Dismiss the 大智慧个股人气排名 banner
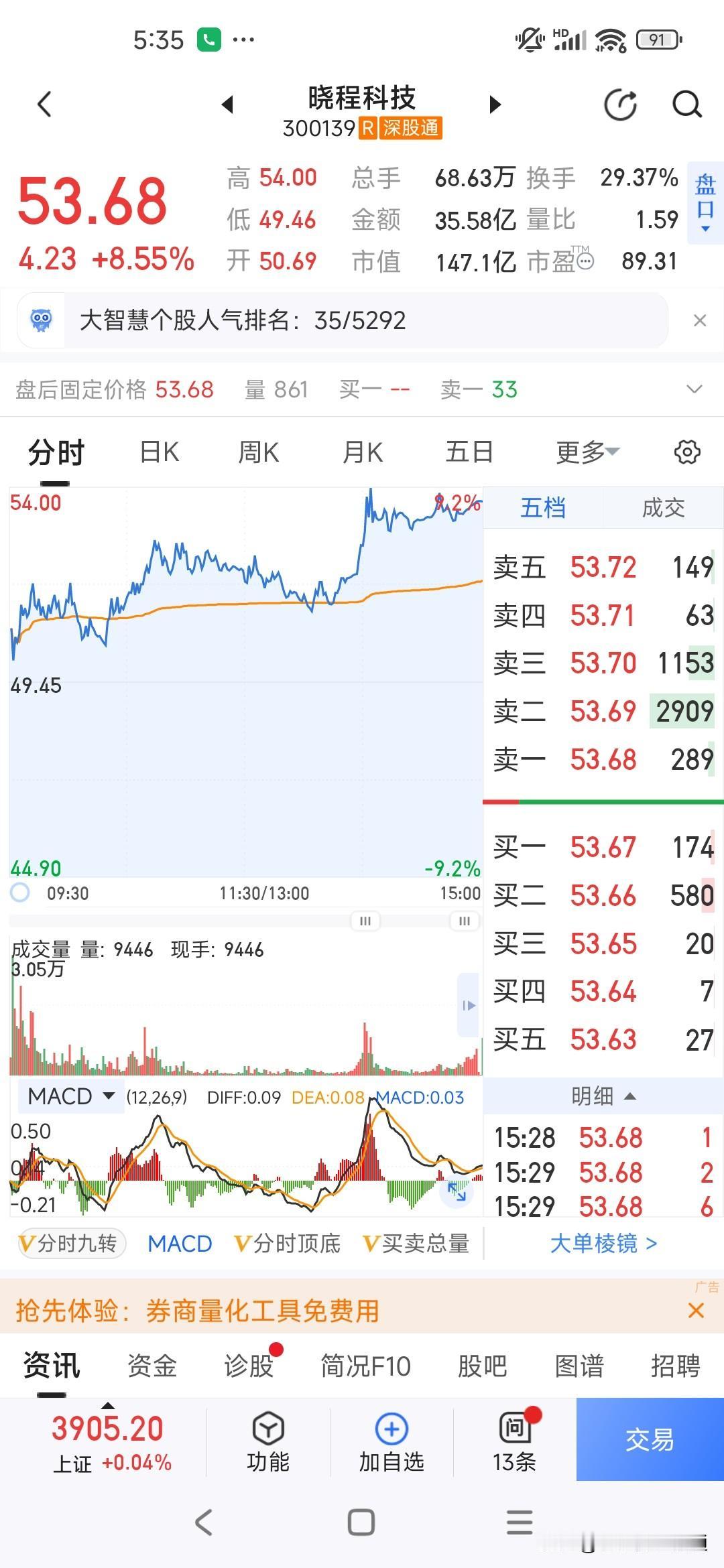The image size is (724, 1568). coord(700,320)
